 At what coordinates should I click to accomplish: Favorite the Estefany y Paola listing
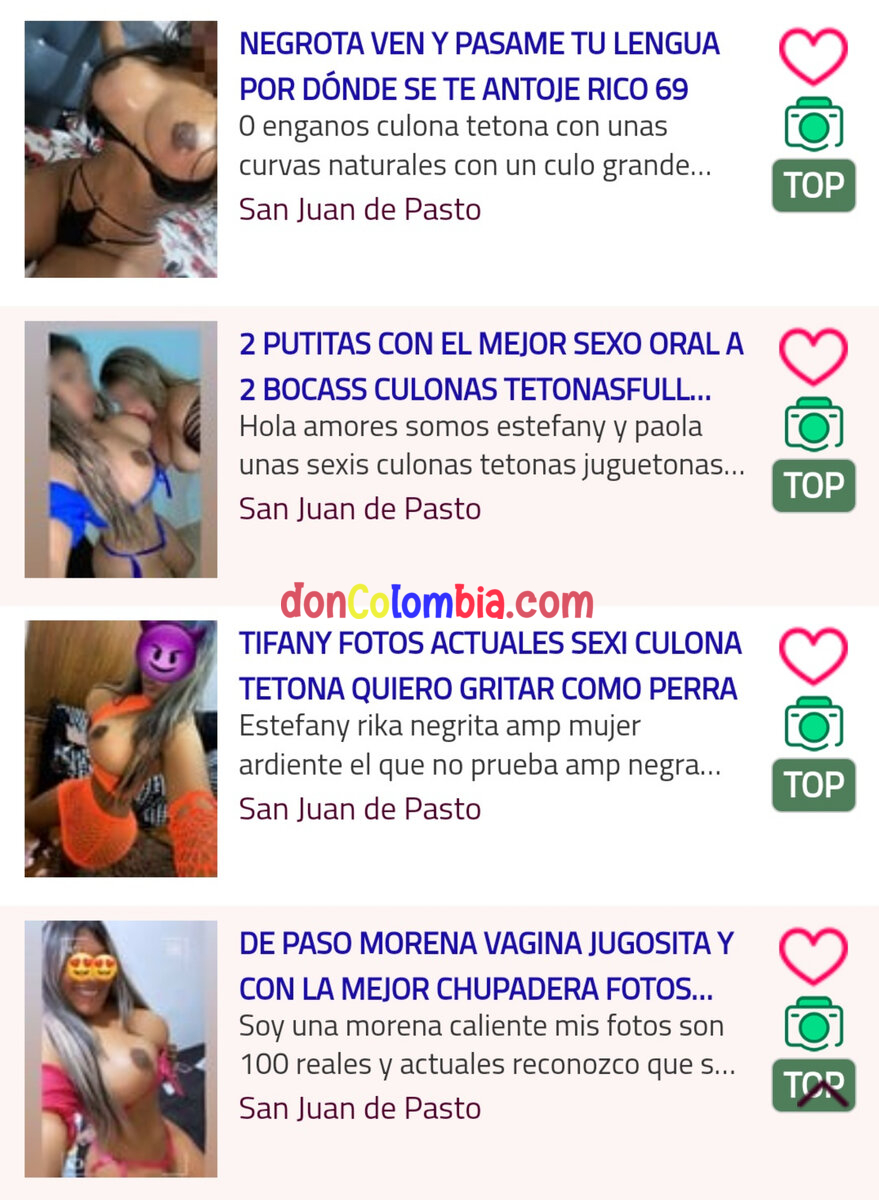point(813,355)
